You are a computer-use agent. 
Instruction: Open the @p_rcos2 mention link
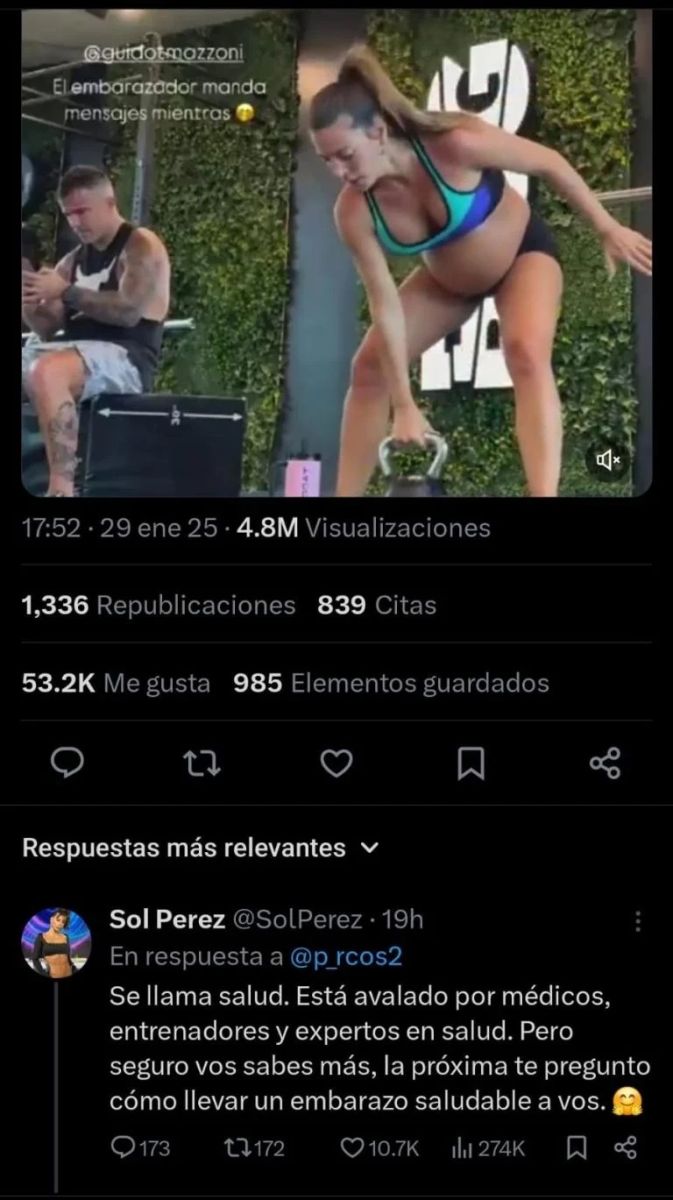(345, 957)
